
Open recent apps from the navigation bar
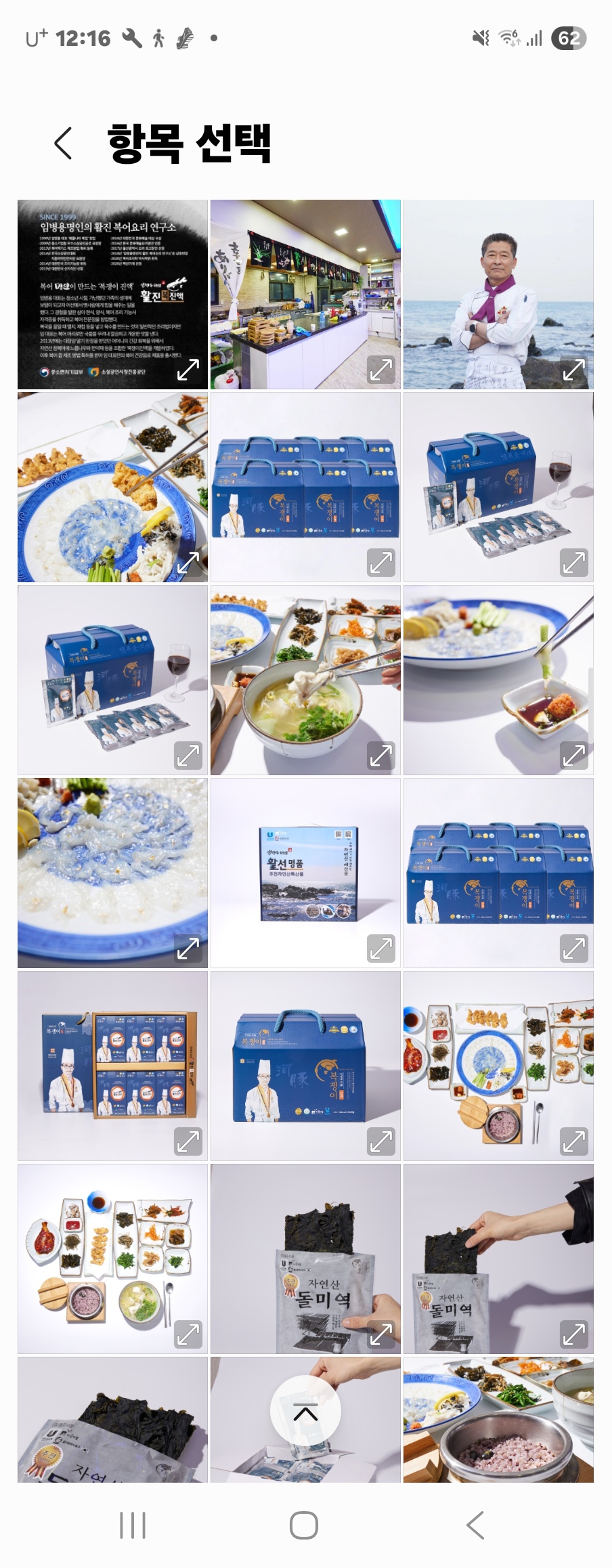(x=133, y=1526)
